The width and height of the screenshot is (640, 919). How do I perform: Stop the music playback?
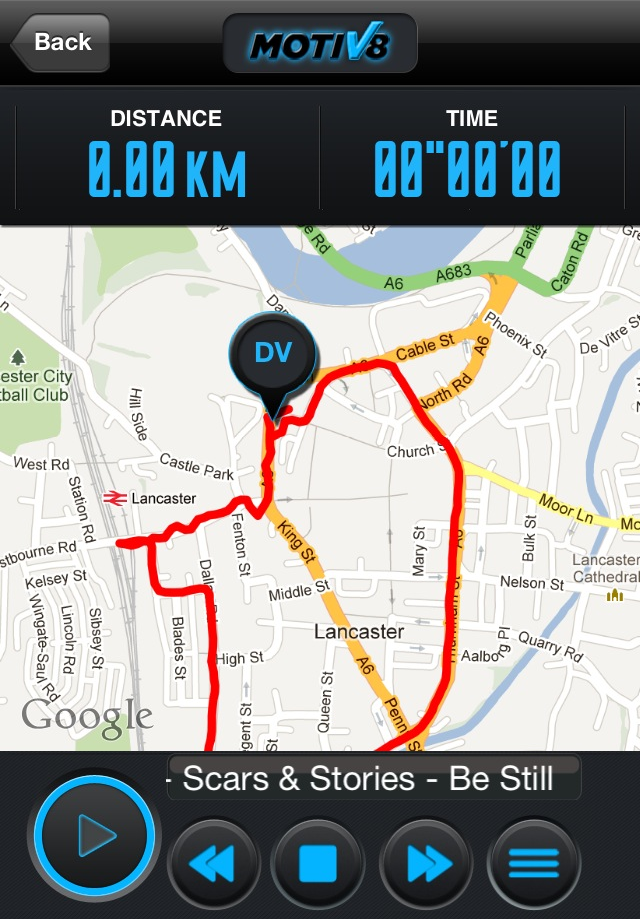click(320, 863)
